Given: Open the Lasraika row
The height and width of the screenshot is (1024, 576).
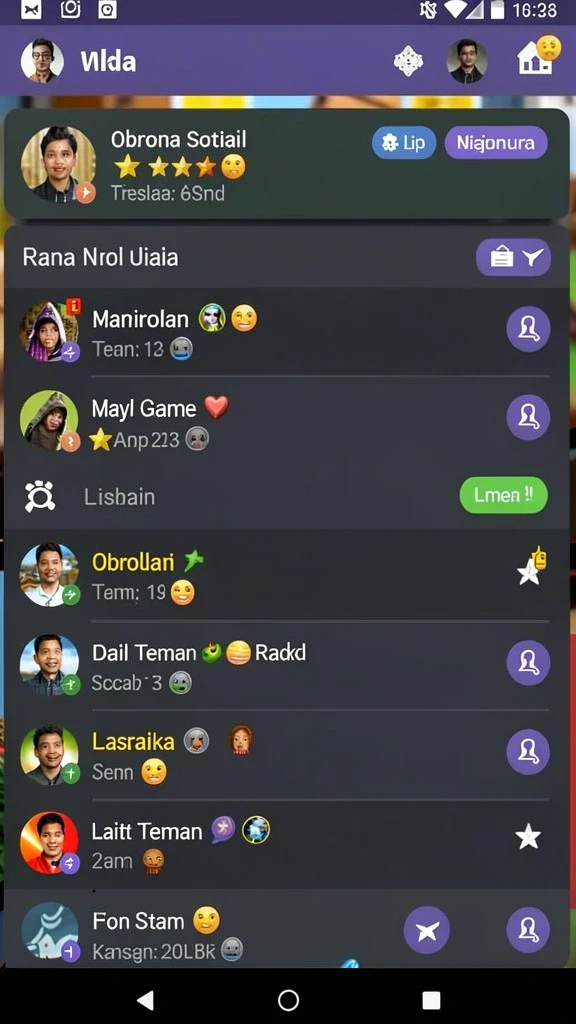Looking at the screenshot, I should (287, 755).
